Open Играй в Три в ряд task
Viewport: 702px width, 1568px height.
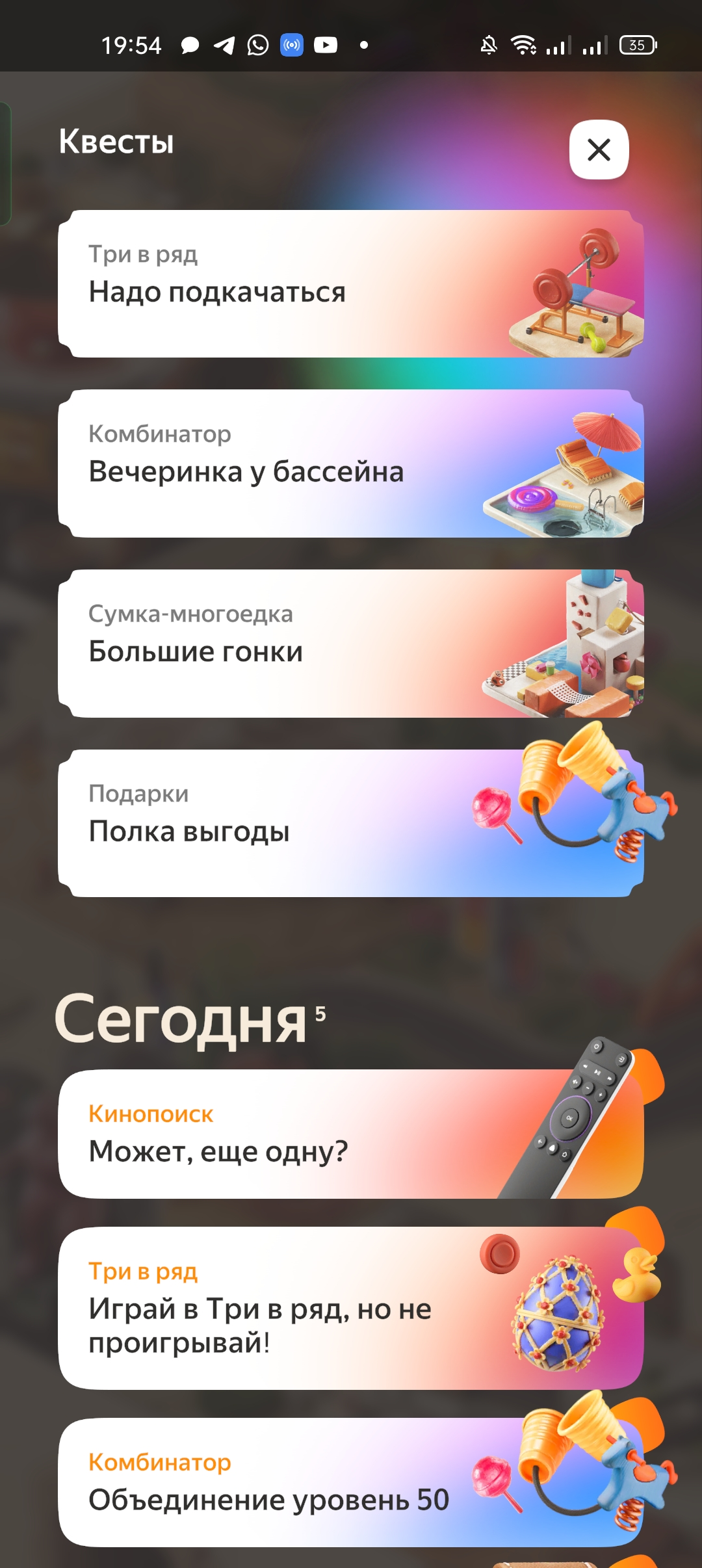351,1308
